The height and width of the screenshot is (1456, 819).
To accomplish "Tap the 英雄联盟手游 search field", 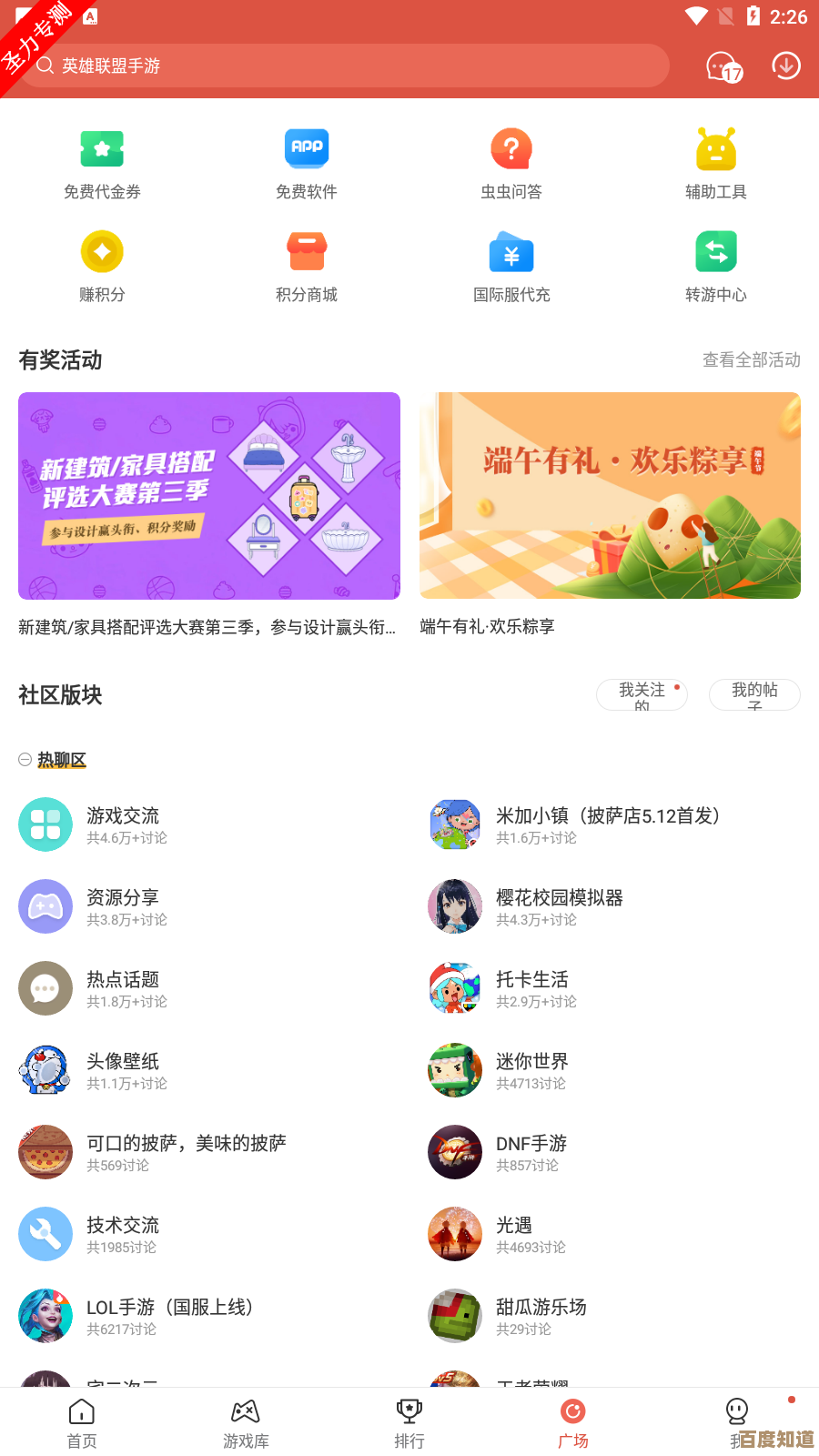I will [x=346, y=65].
